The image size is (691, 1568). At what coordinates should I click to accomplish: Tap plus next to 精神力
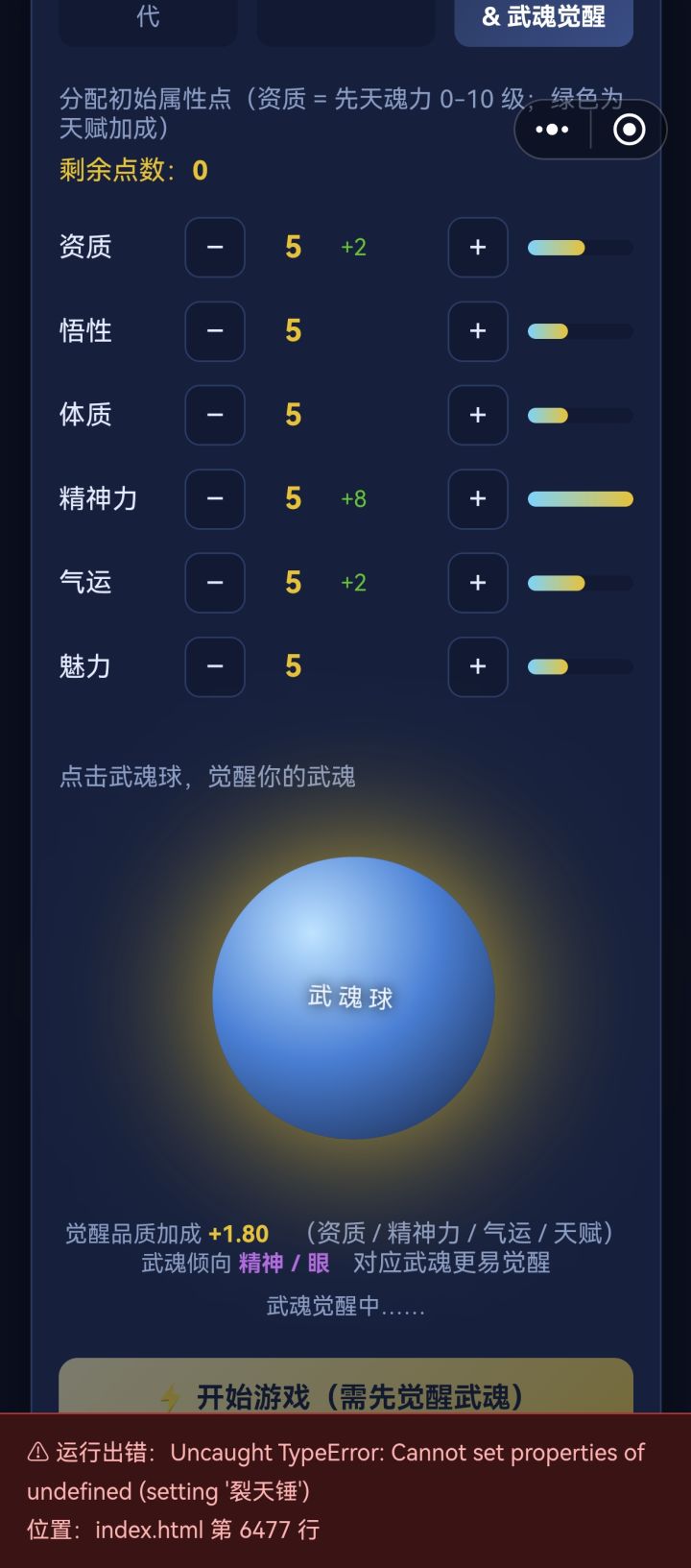(478, 498)
